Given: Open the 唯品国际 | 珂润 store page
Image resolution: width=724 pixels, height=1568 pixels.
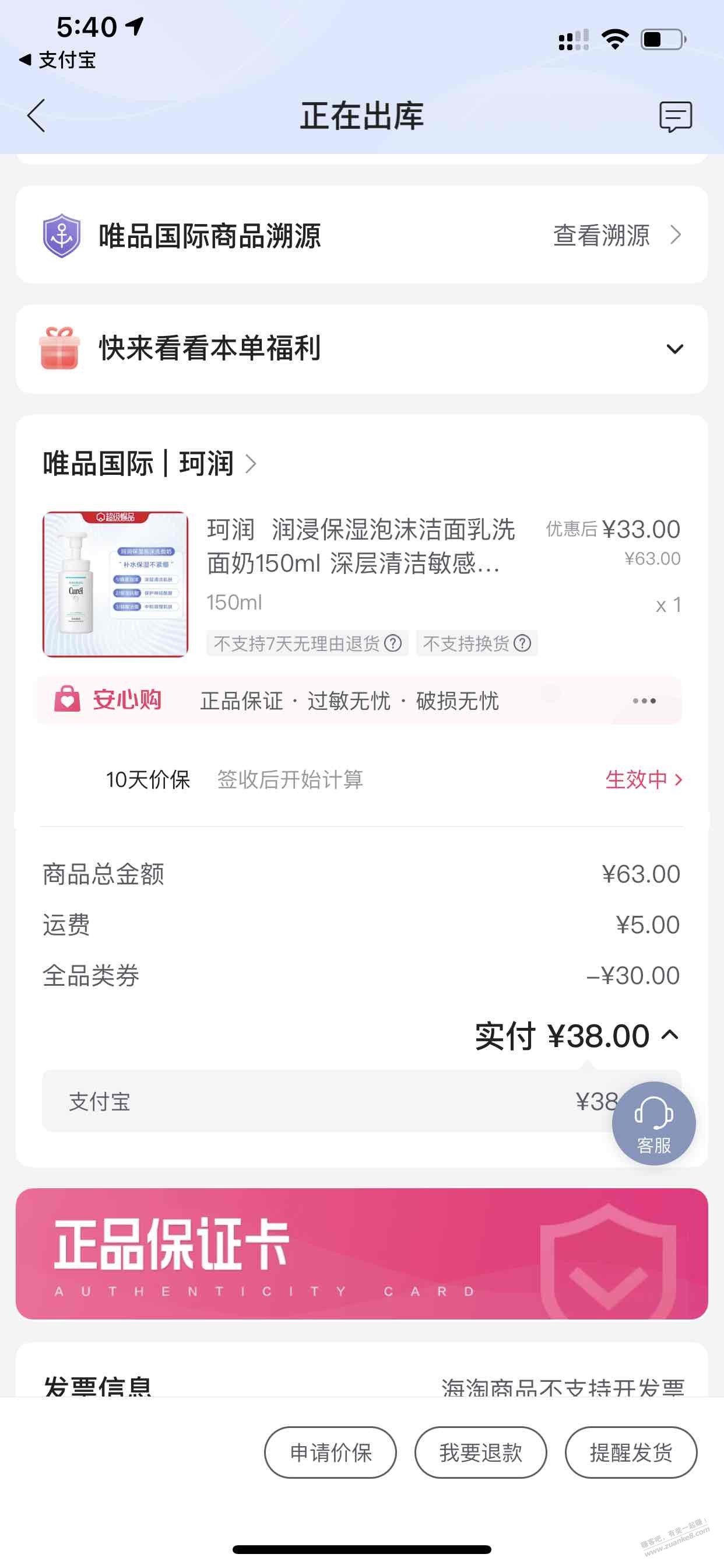Looking at the screenshot, I should click(x=150, y=464).
